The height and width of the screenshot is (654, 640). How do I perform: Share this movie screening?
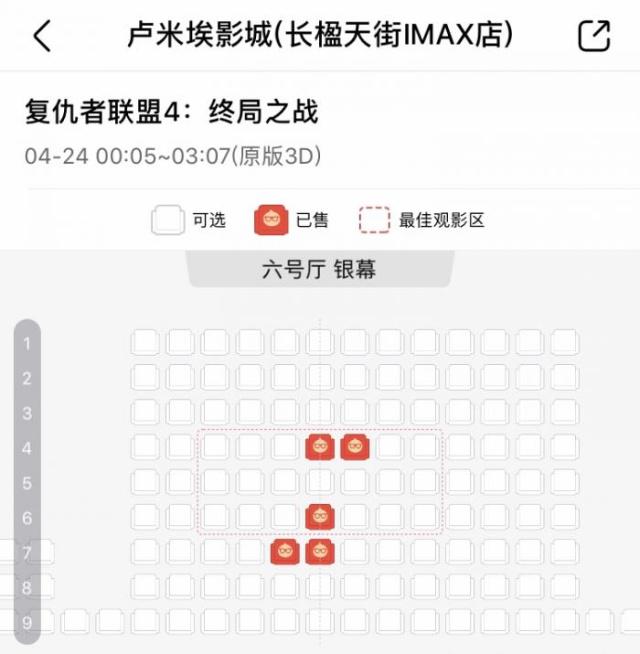[x=594, y=36]
